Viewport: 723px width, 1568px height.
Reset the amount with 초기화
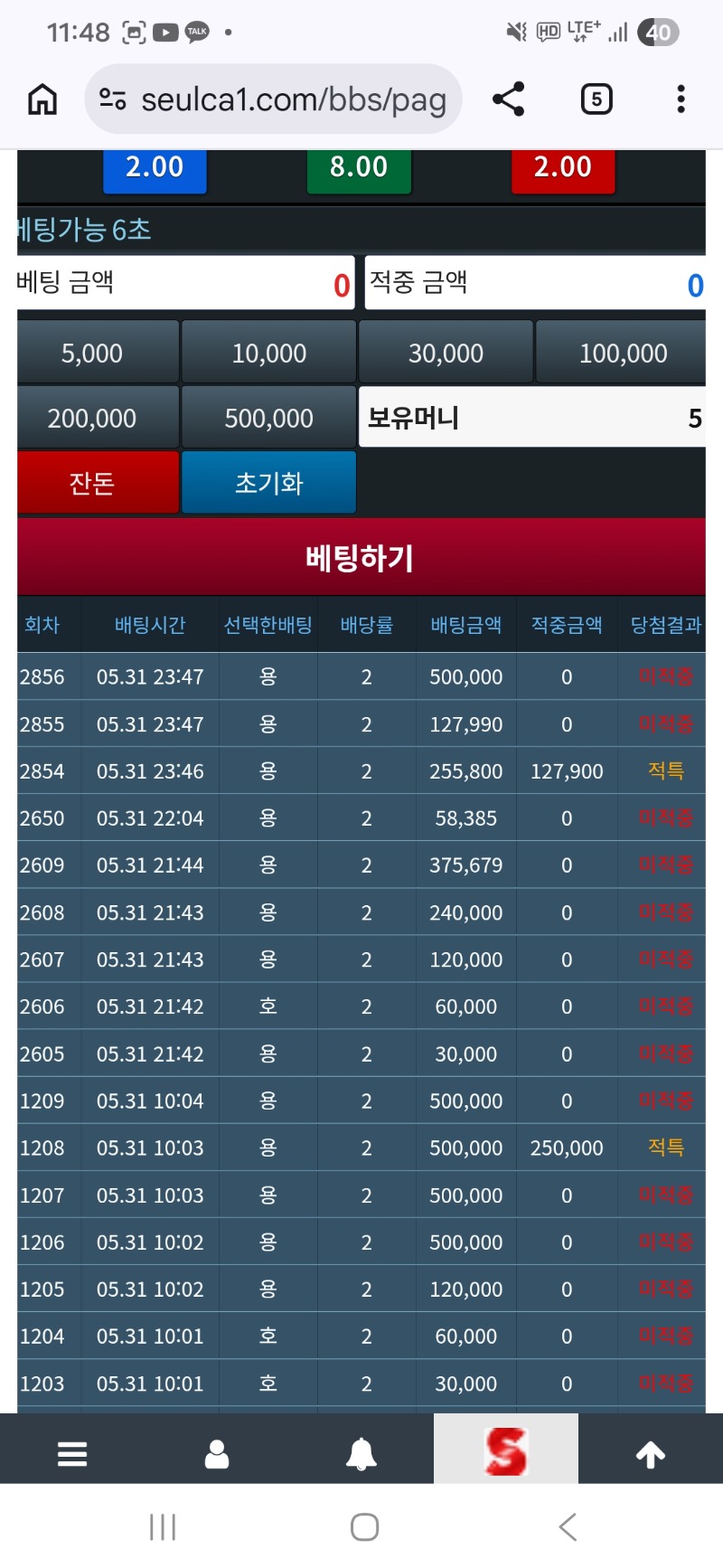[x=268, y=482]
